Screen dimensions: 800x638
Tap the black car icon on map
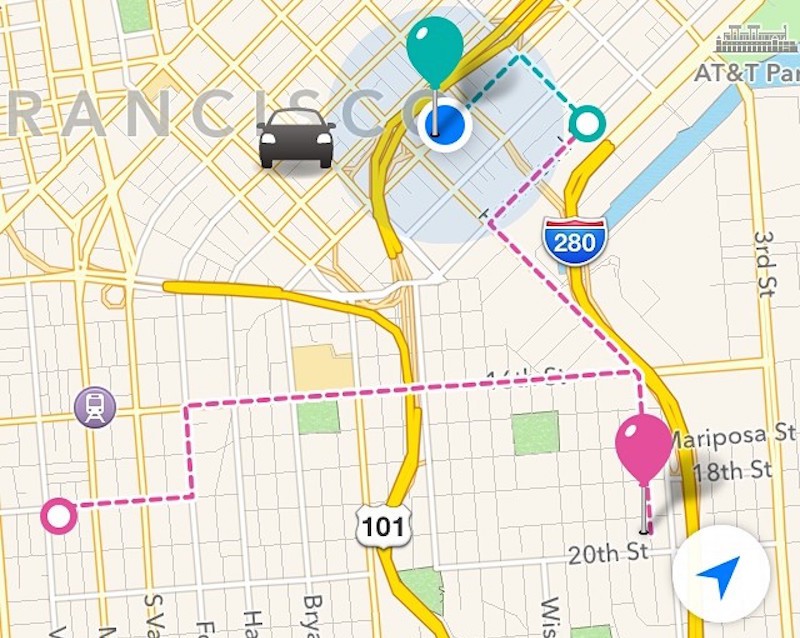coord(296,138)
